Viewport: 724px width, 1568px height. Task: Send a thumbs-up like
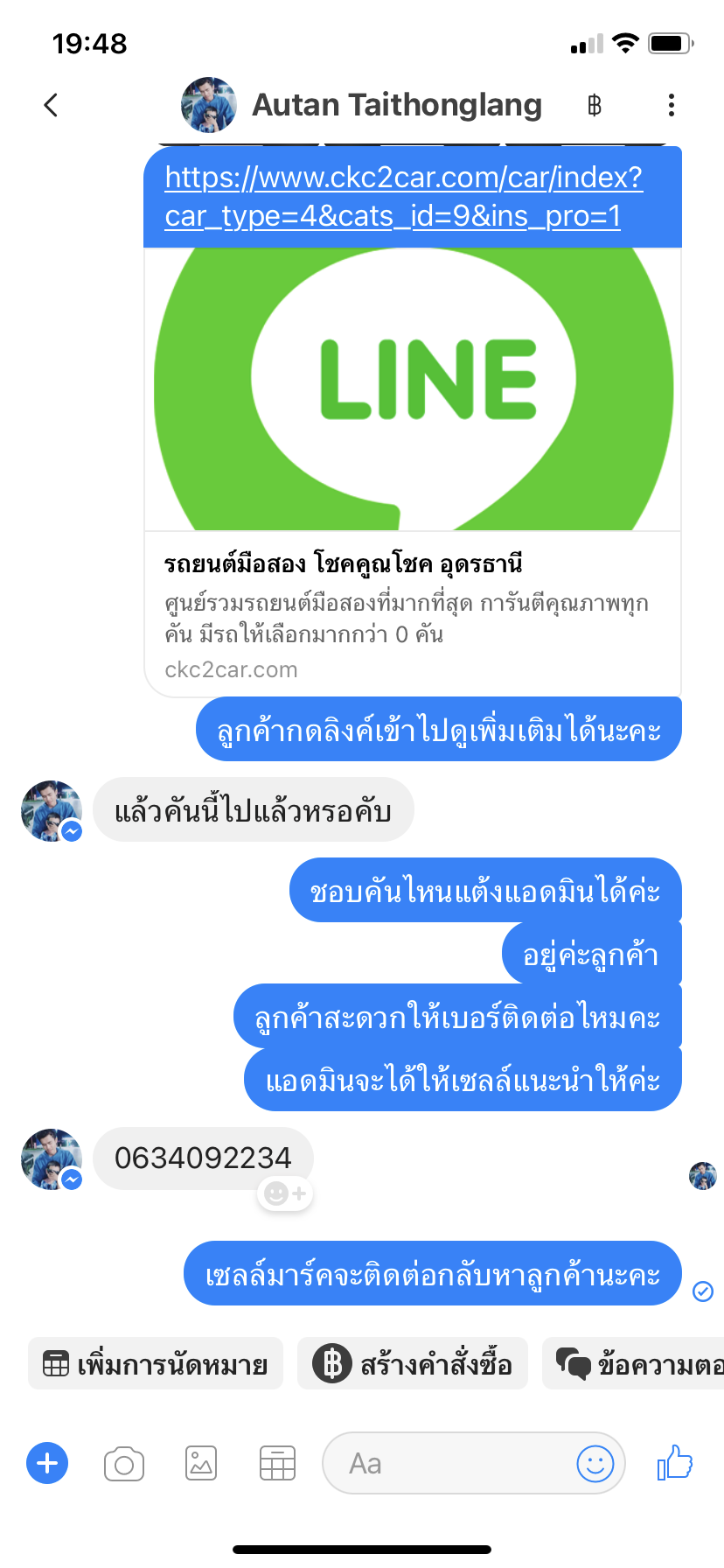click(x=674, y=1463)
